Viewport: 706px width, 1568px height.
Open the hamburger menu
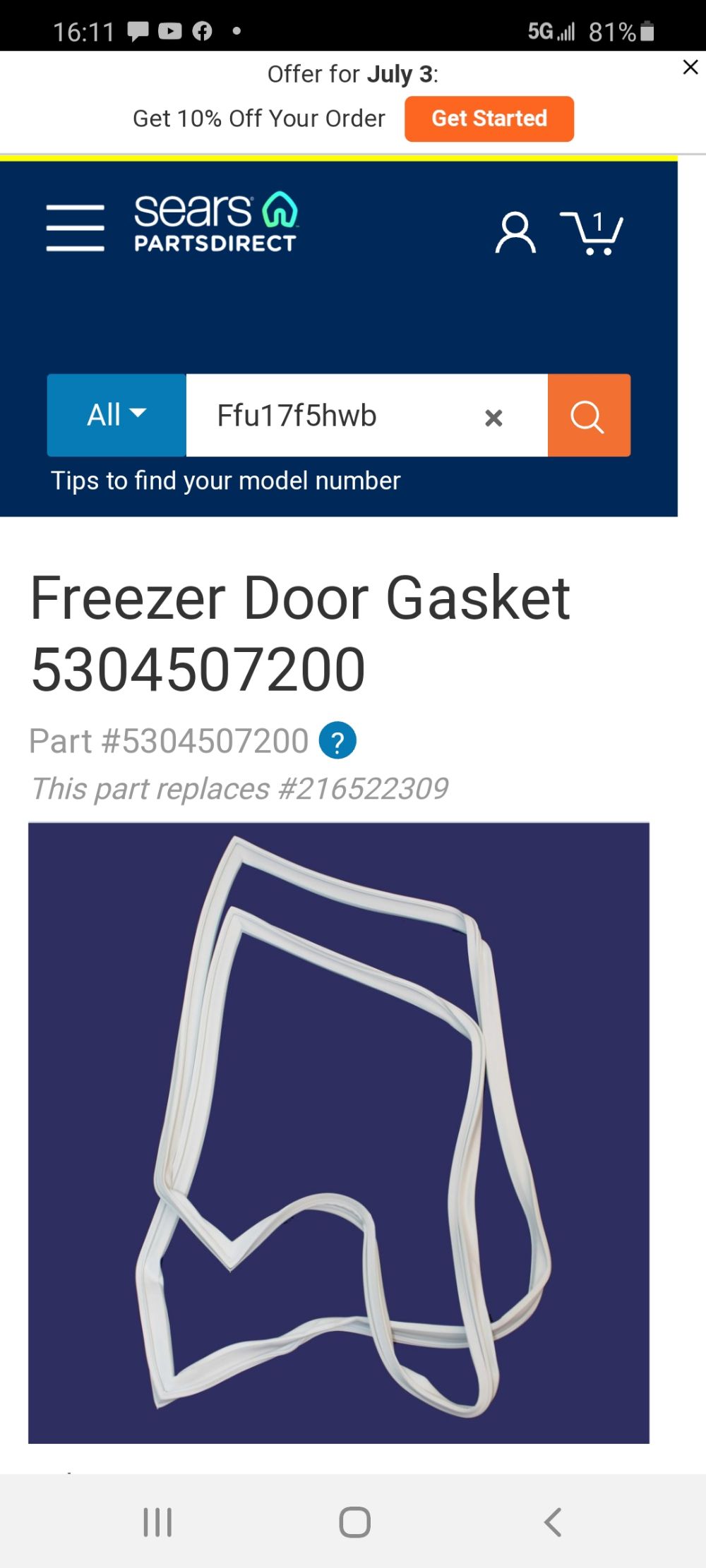[x=76, y=228]
